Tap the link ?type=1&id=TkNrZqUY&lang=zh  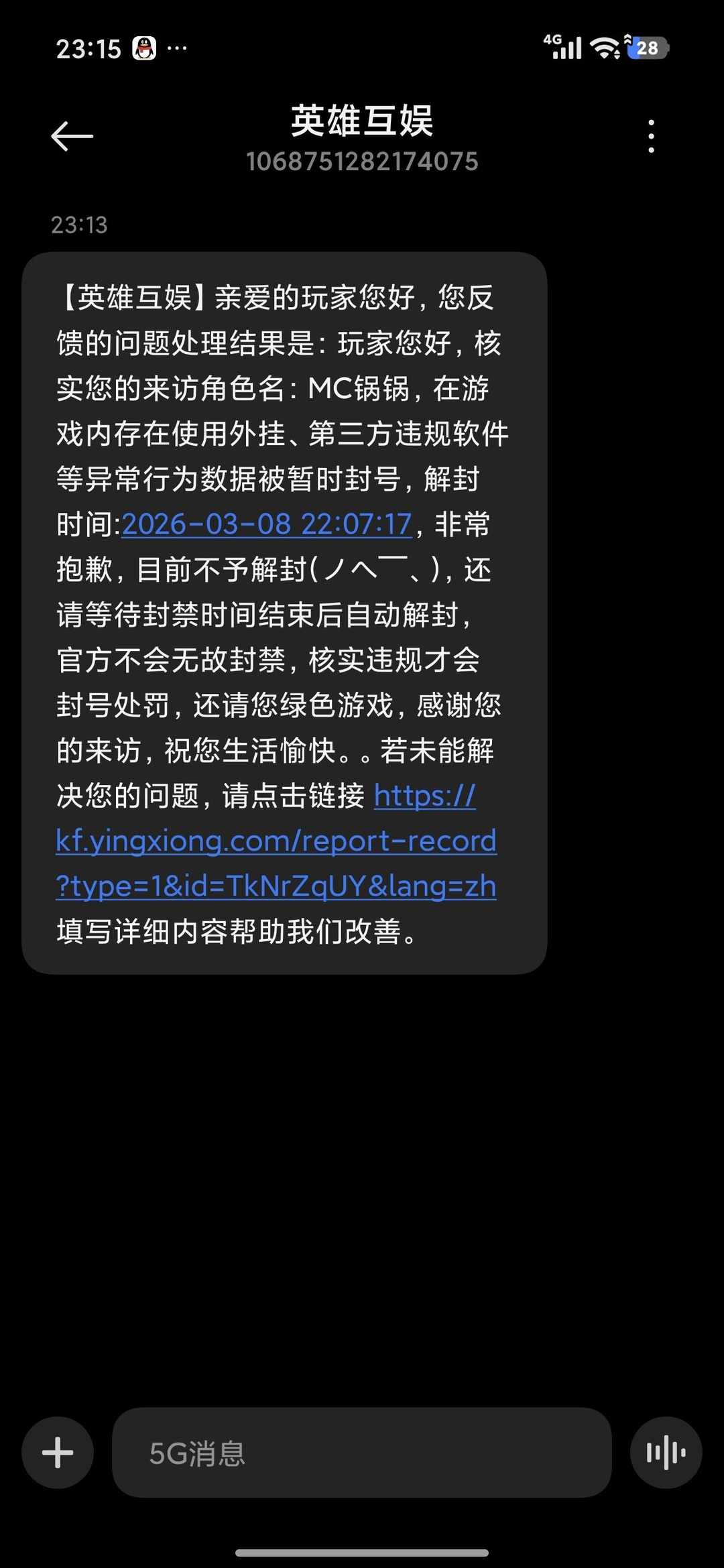click(275, 885)
